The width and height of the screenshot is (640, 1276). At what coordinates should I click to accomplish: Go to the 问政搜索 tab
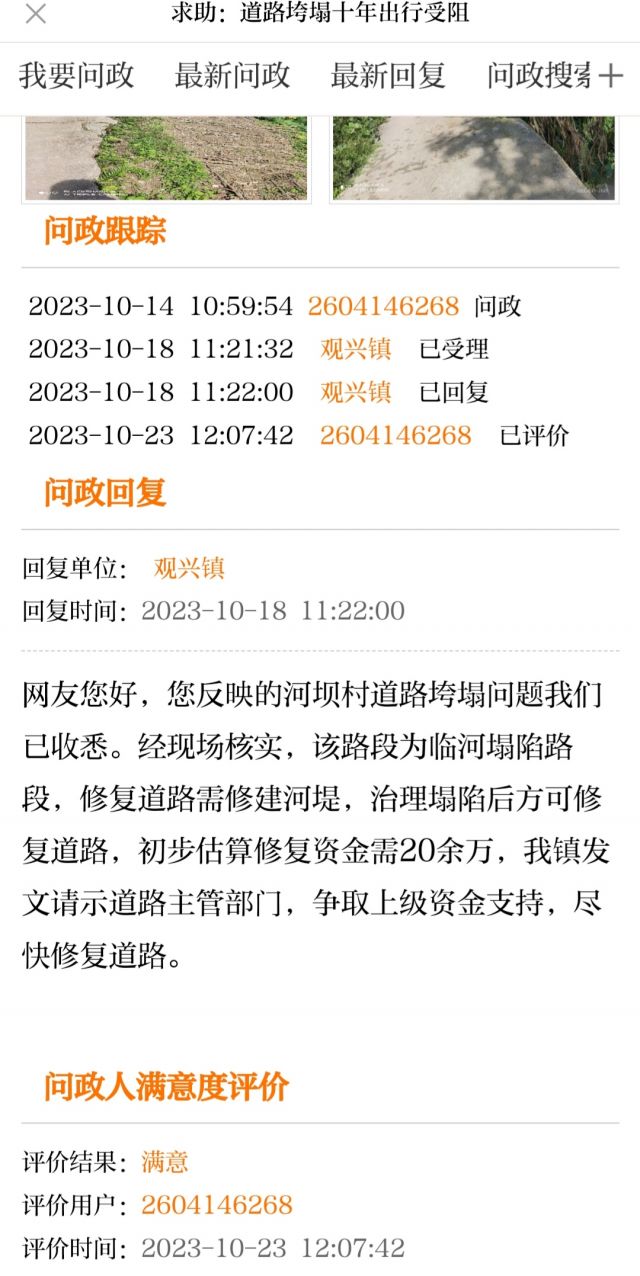pos(540,76)
